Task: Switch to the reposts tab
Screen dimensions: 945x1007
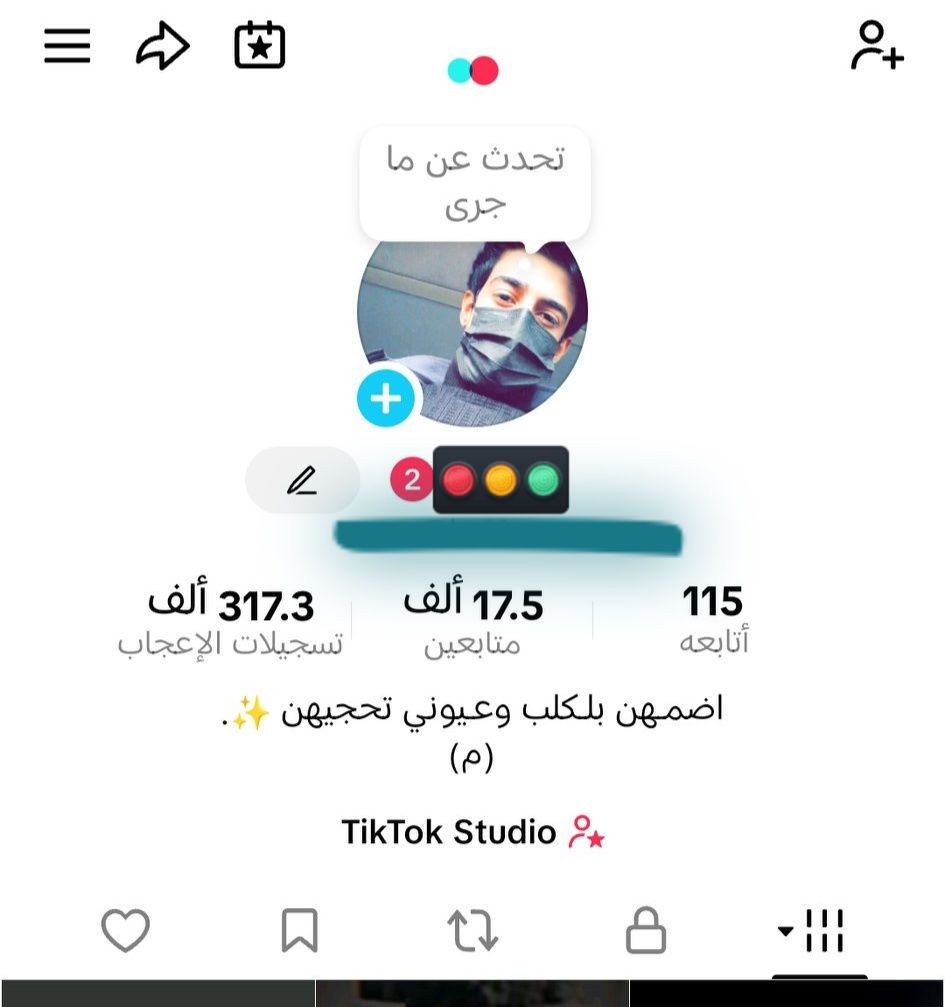Action: point(472,932)
